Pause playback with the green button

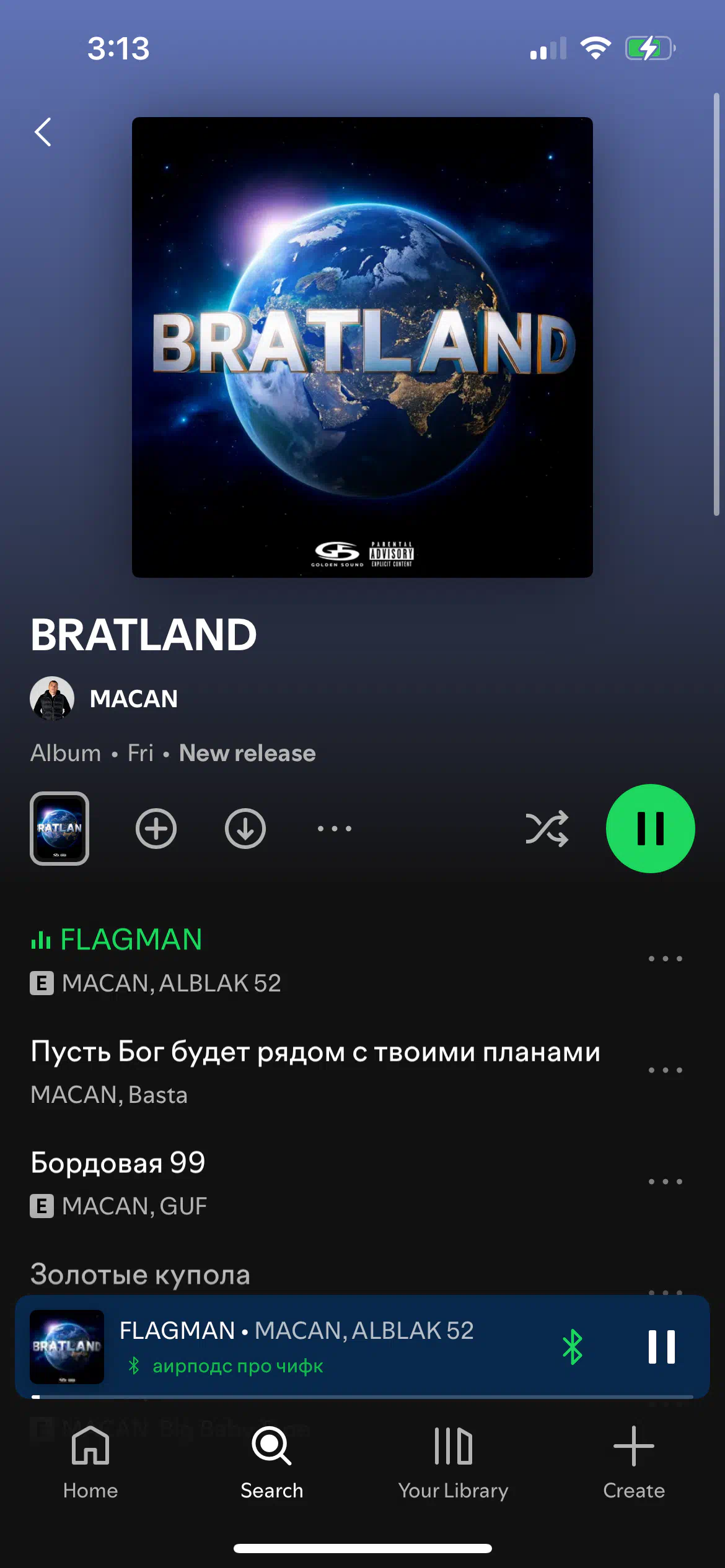point(651,829)
